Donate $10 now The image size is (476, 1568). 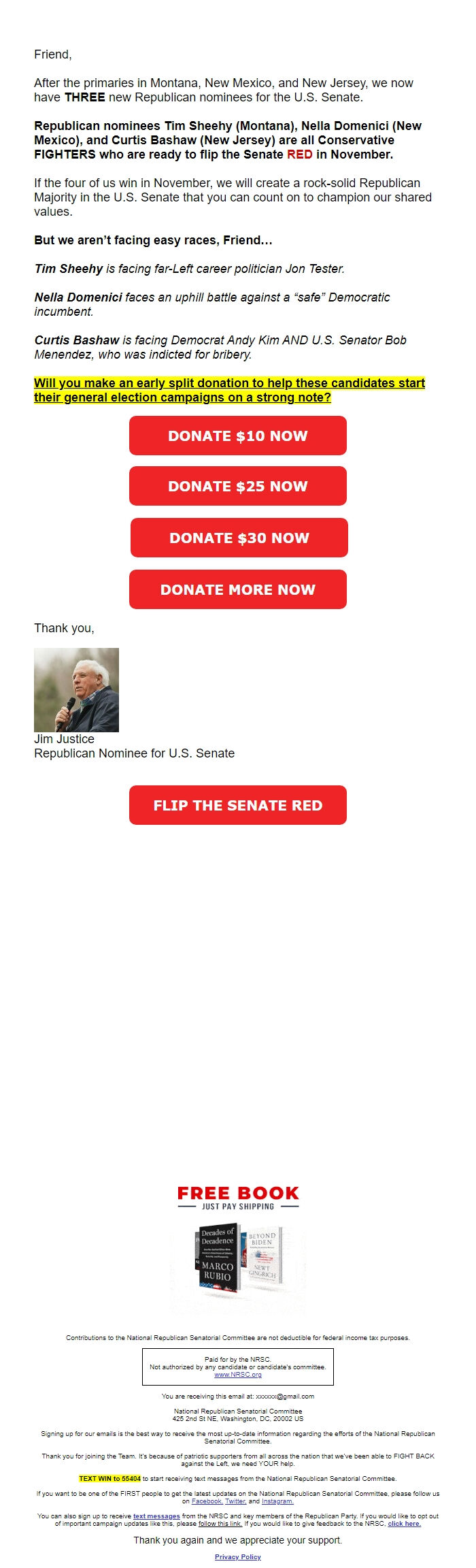pyautogui.click(x=238, y=436)
